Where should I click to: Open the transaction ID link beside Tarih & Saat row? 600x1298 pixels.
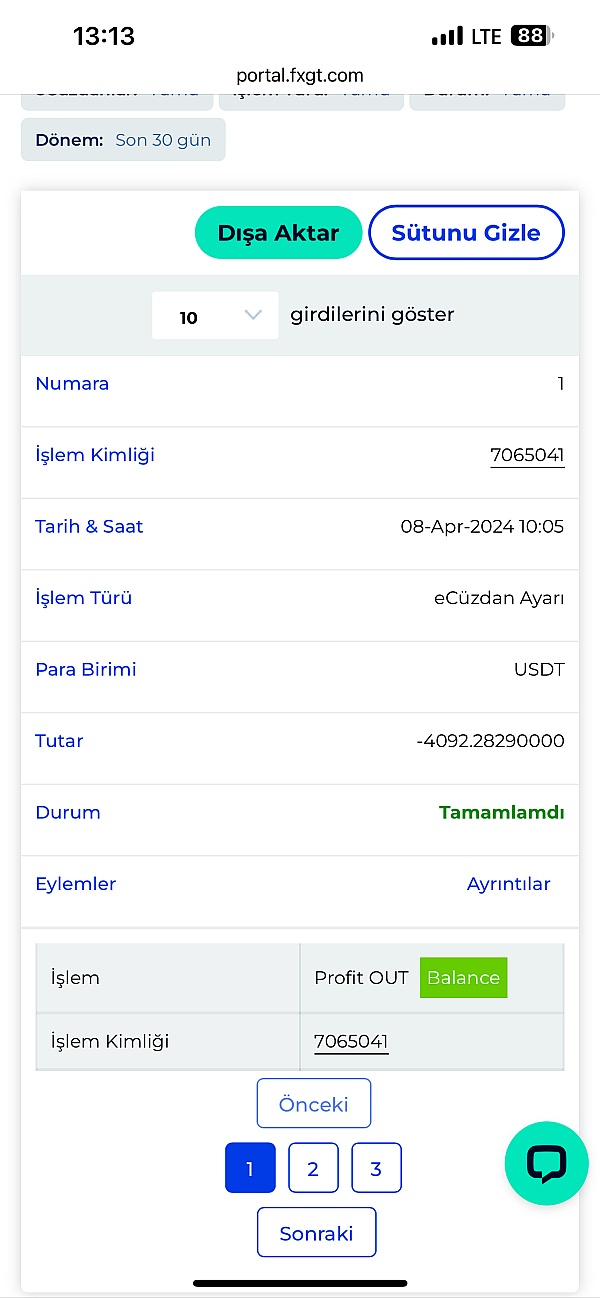tap(527, 456)
